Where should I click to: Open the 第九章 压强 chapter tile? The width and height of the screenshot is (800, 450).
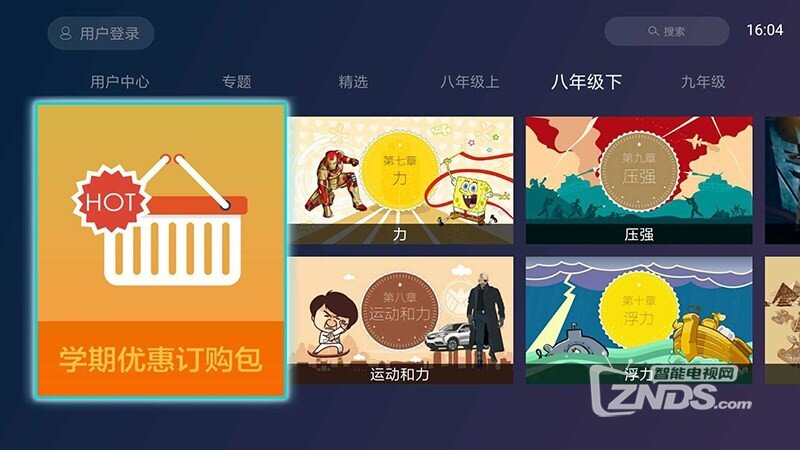(x=639, y=180)
